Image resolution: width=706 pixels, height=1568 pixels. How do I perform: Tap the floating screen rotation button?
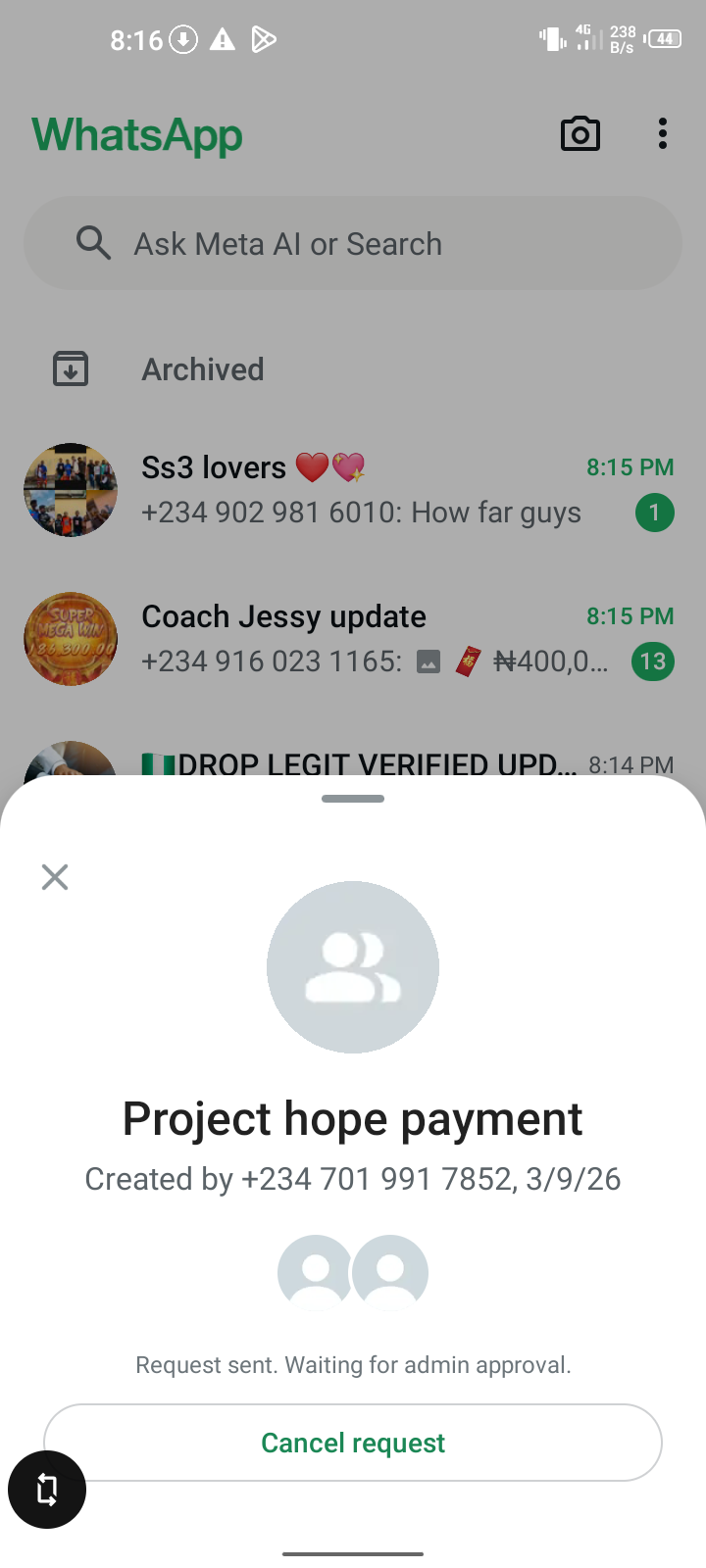click(x=47, y=1490)
